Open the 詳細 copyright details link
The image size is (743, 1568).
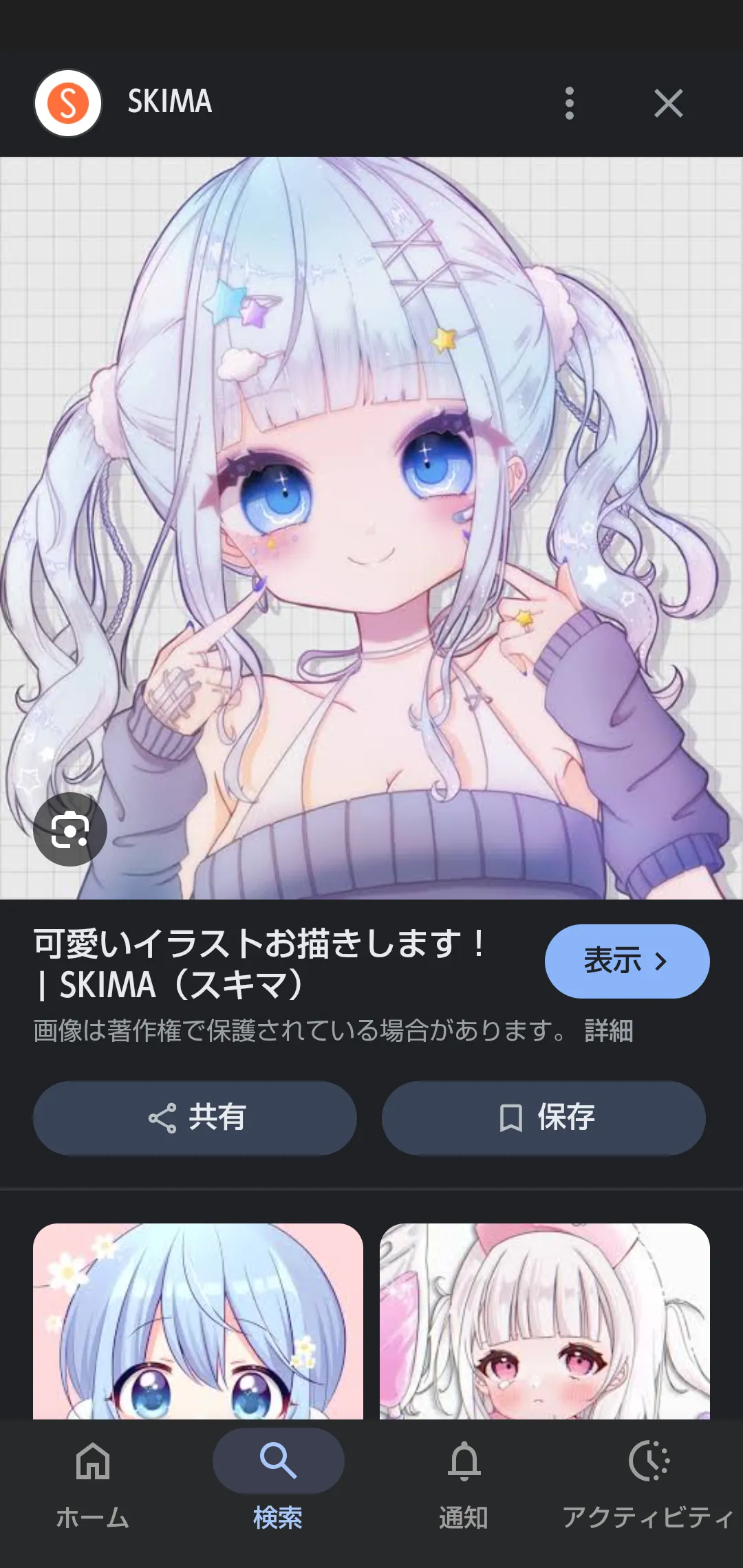point(609,1031)
